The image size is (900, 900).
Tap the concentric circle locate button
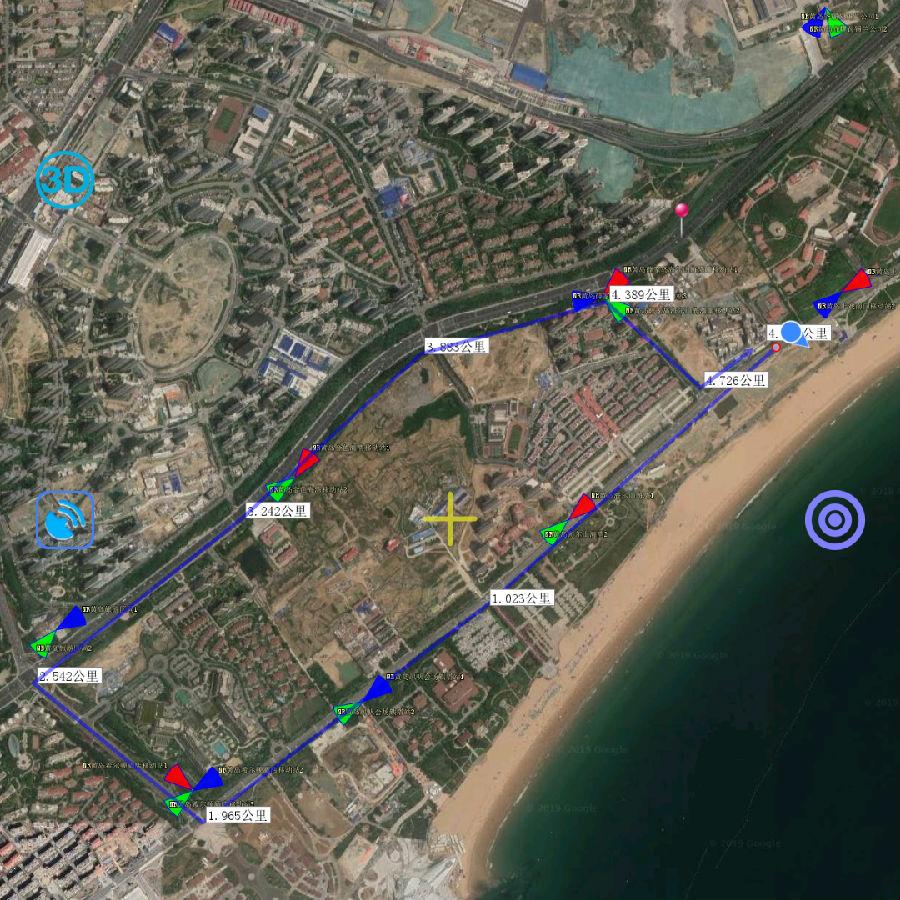835,520
